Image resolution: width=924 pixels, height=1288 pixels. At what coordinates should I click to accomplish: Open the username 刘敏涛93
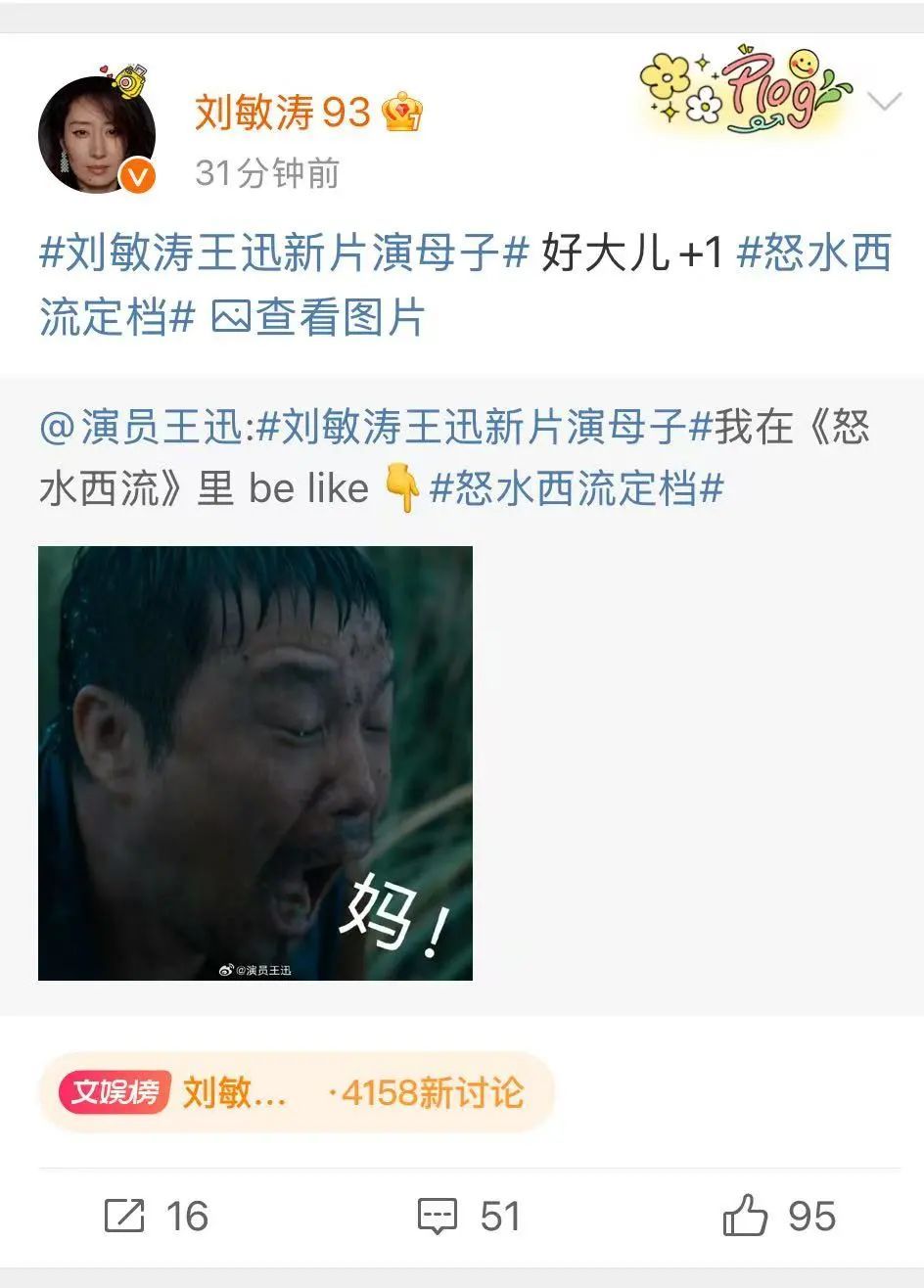(x=282, y=113)
